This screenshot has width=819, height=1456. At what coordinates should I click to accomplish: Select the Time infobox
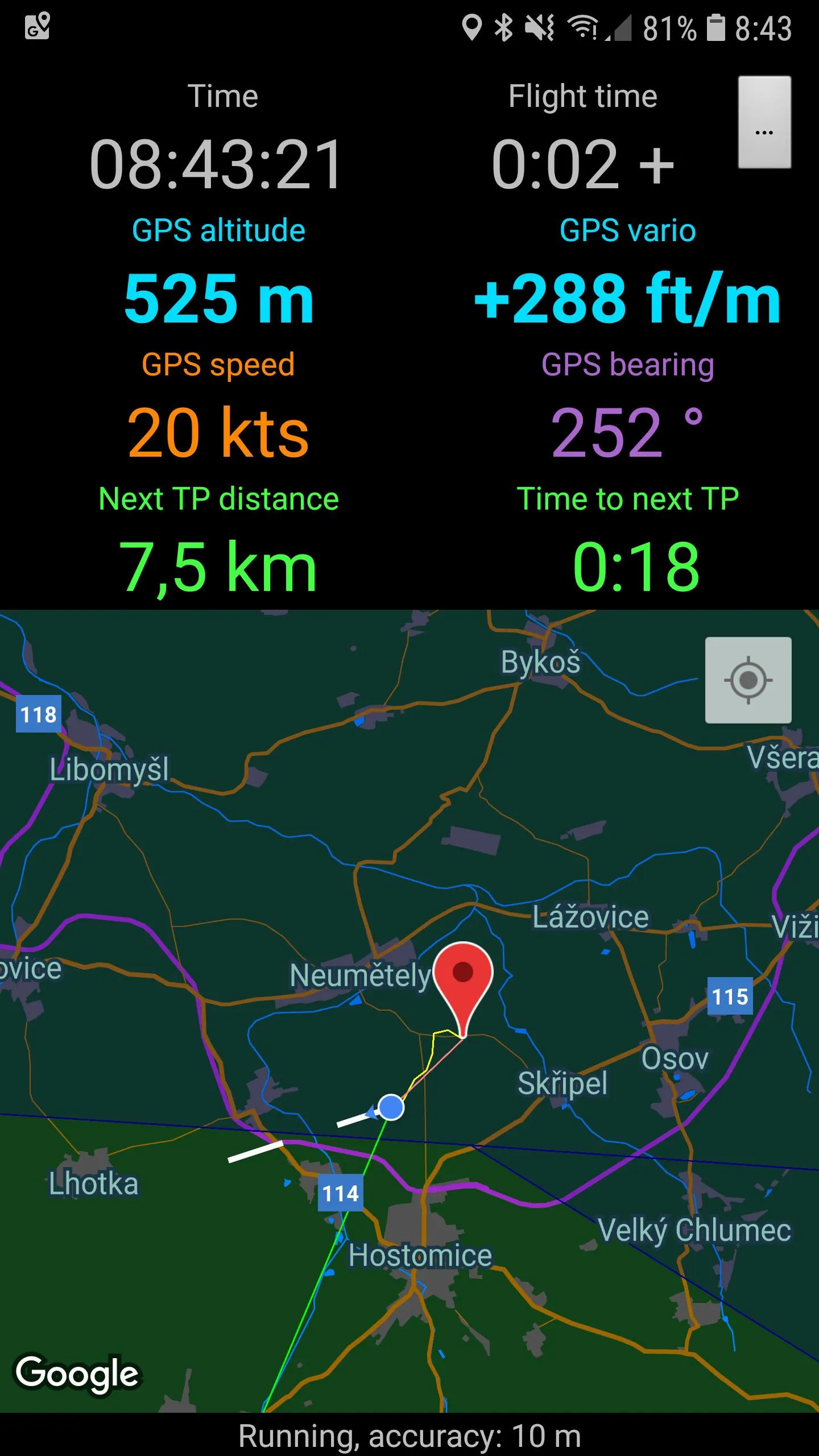click(x=222, y=131)
